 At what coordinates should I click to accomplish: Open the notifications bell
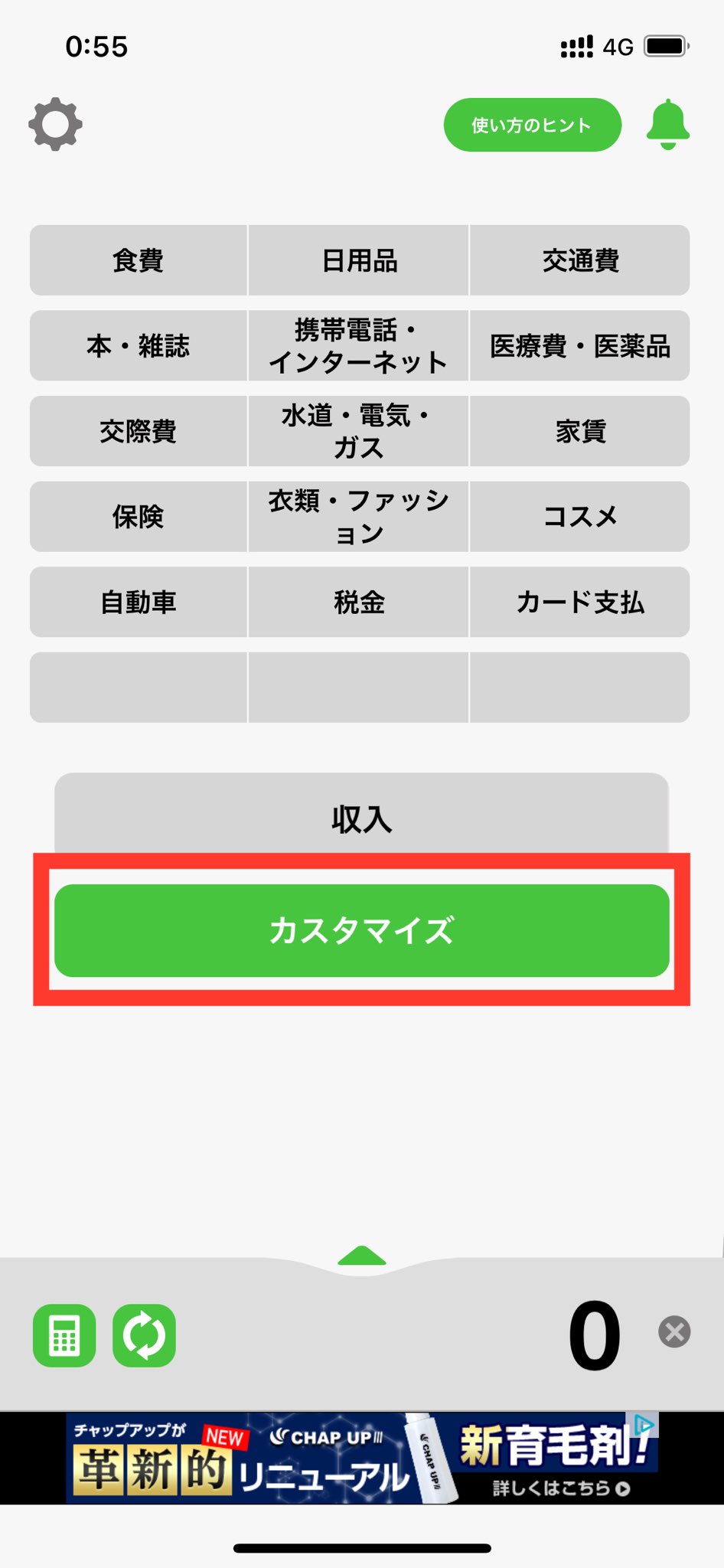pyautogui.click(x=667, y=124)
